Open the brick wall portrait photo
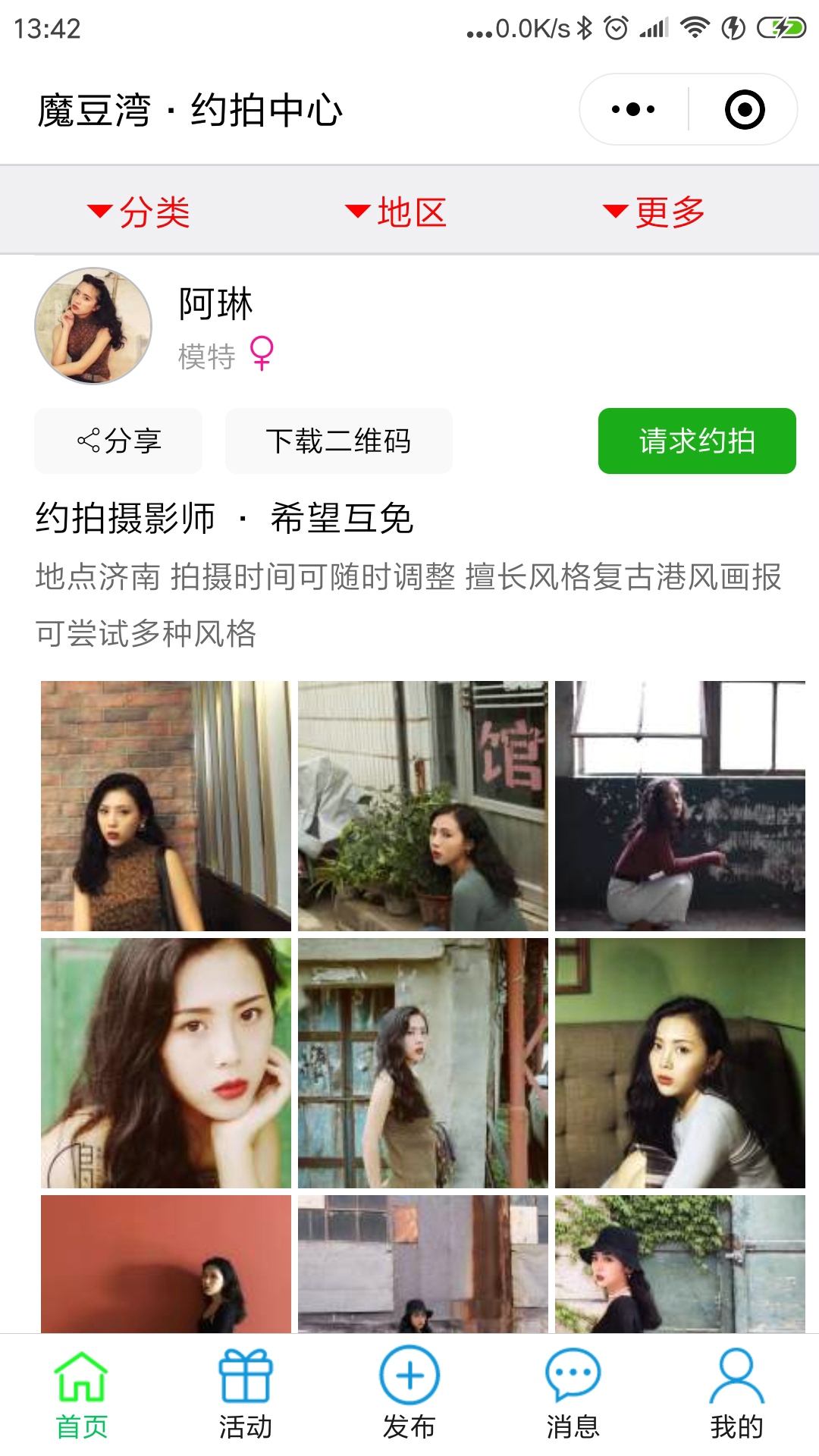 pyautogui.click(x=165, y=805)
